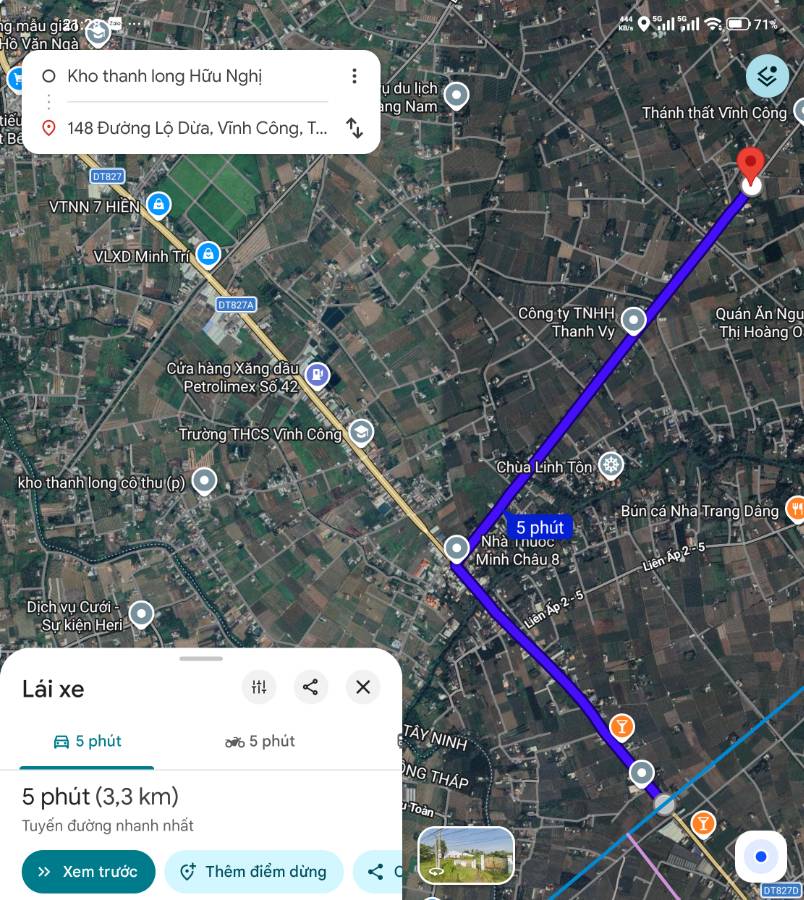Open the overflow menu in route card
The width and height of the screenshot is (804, 900).
click(x=354, y=76)
